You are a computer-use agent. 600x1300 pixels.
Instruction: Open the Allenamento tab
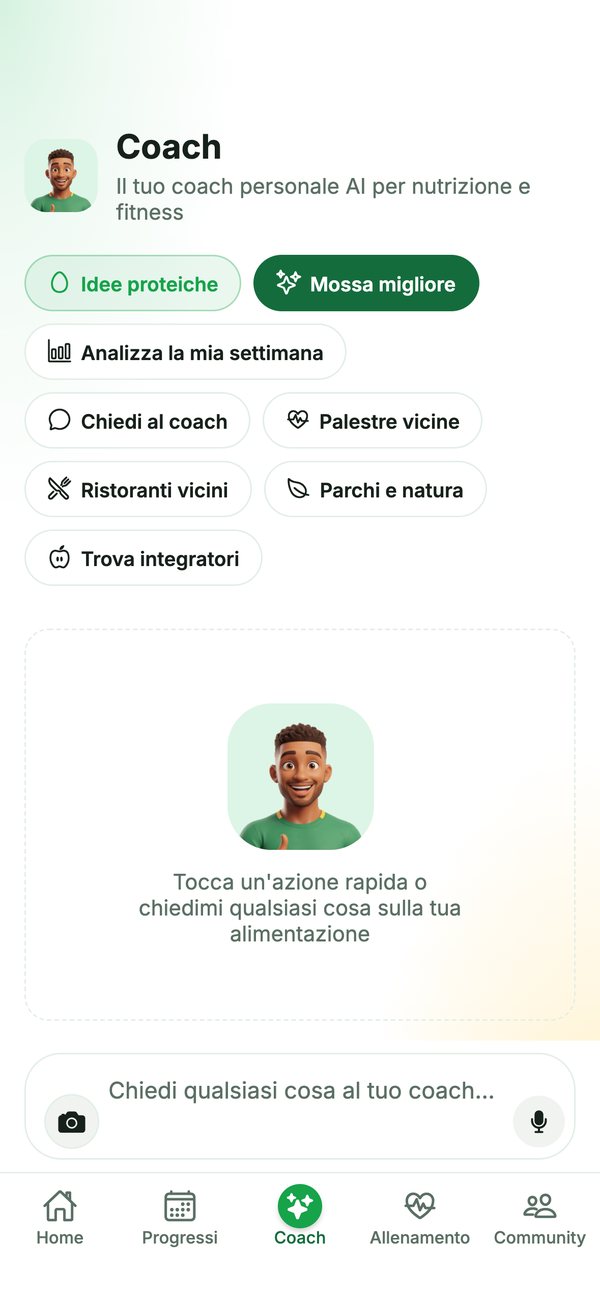[420, 1217]
